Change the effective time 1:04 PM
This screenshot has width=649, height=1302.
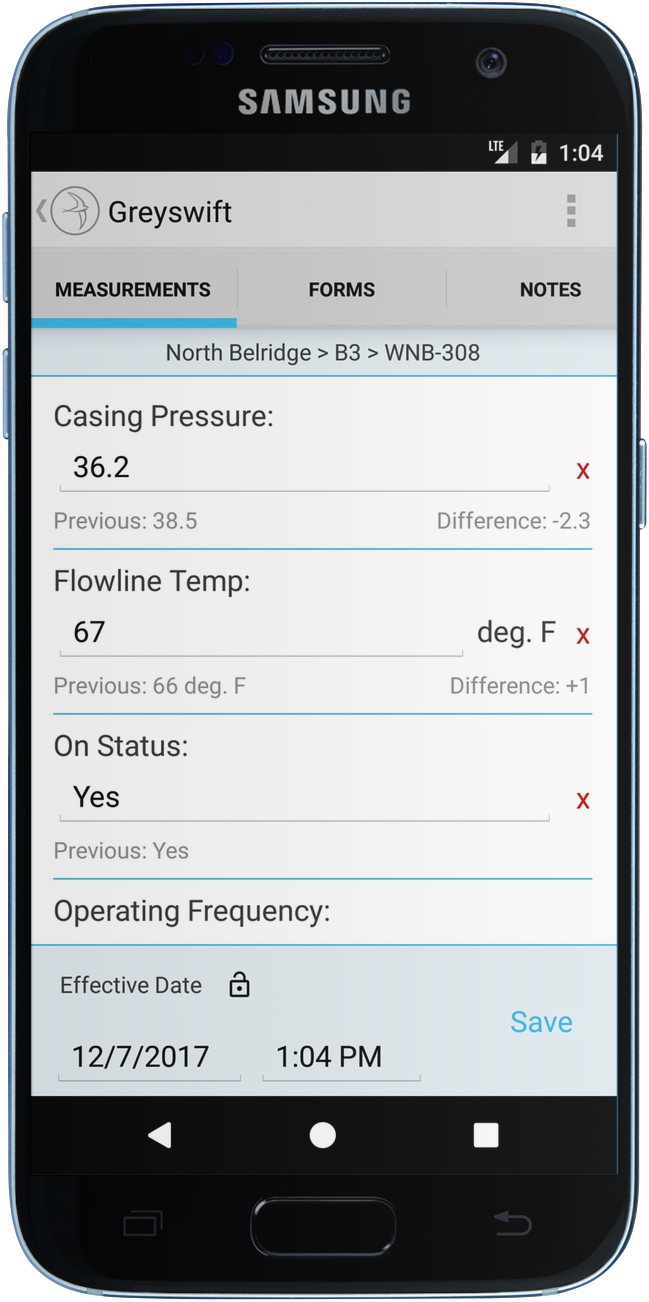coord(341,1057)
